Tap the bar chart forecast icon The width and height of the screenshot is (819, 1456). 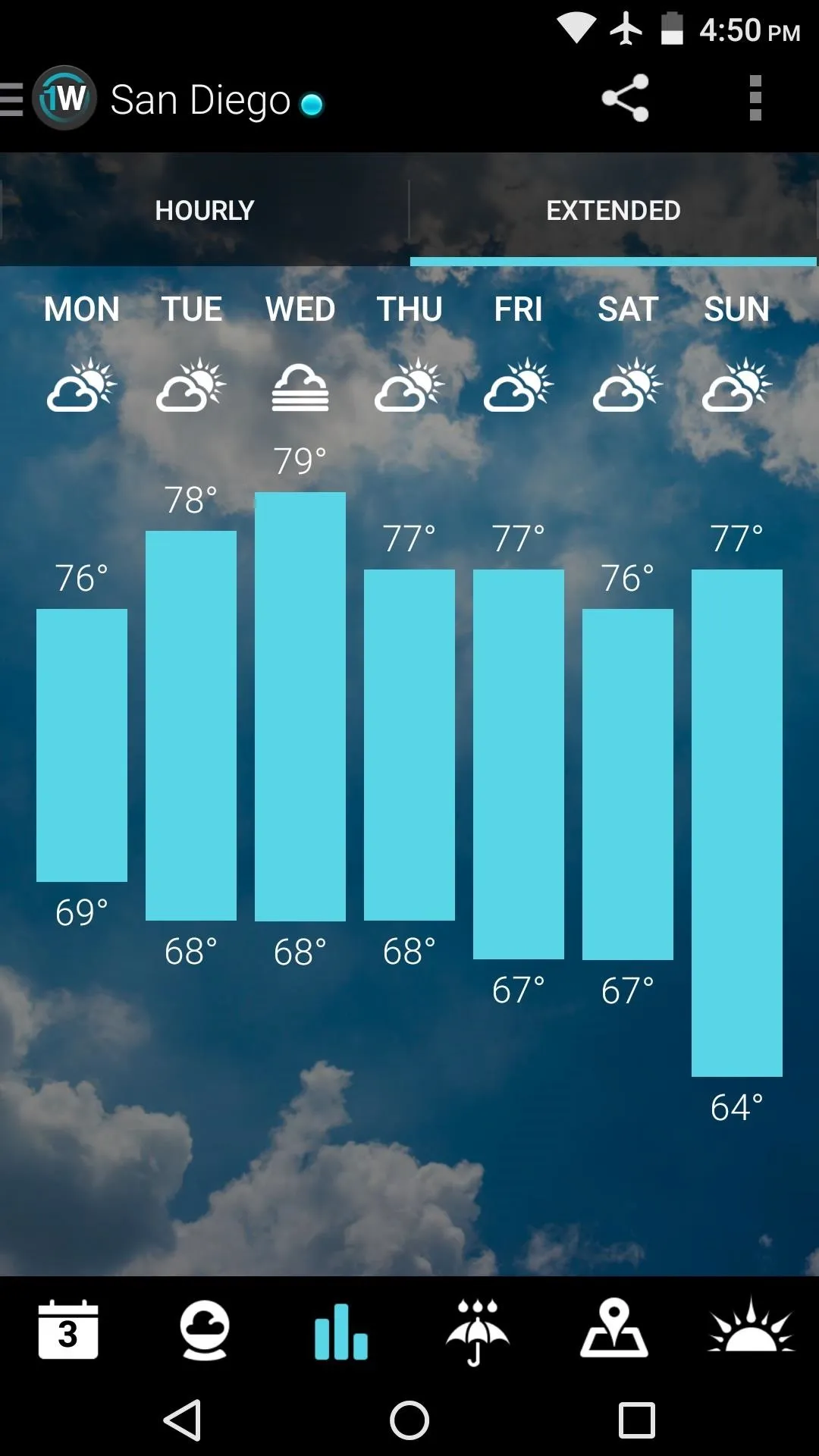[341, 1332]
